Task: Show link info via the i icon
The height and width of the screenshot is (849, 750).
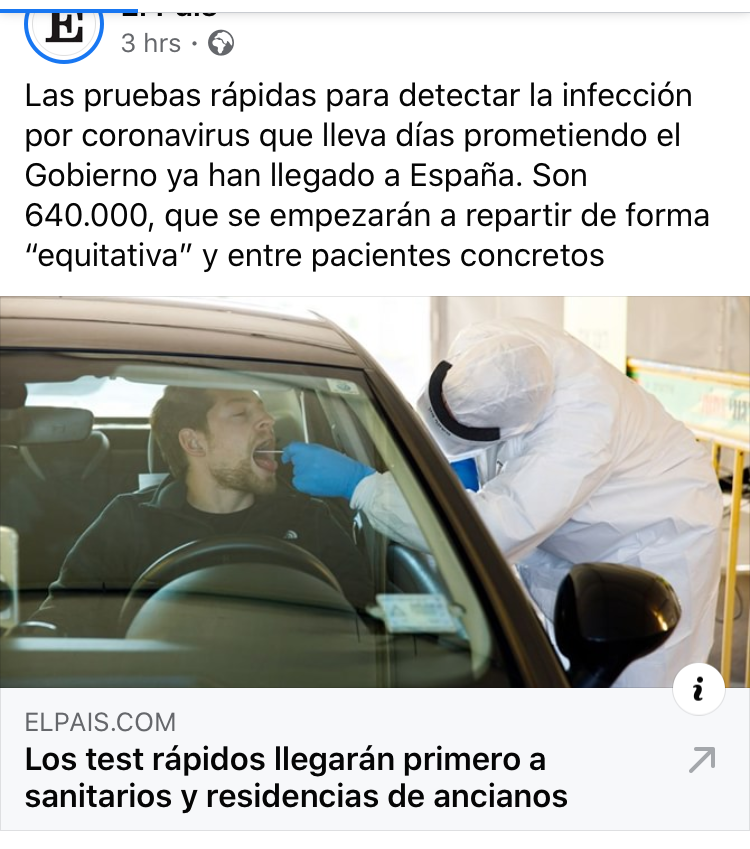Action: point(699,689)
